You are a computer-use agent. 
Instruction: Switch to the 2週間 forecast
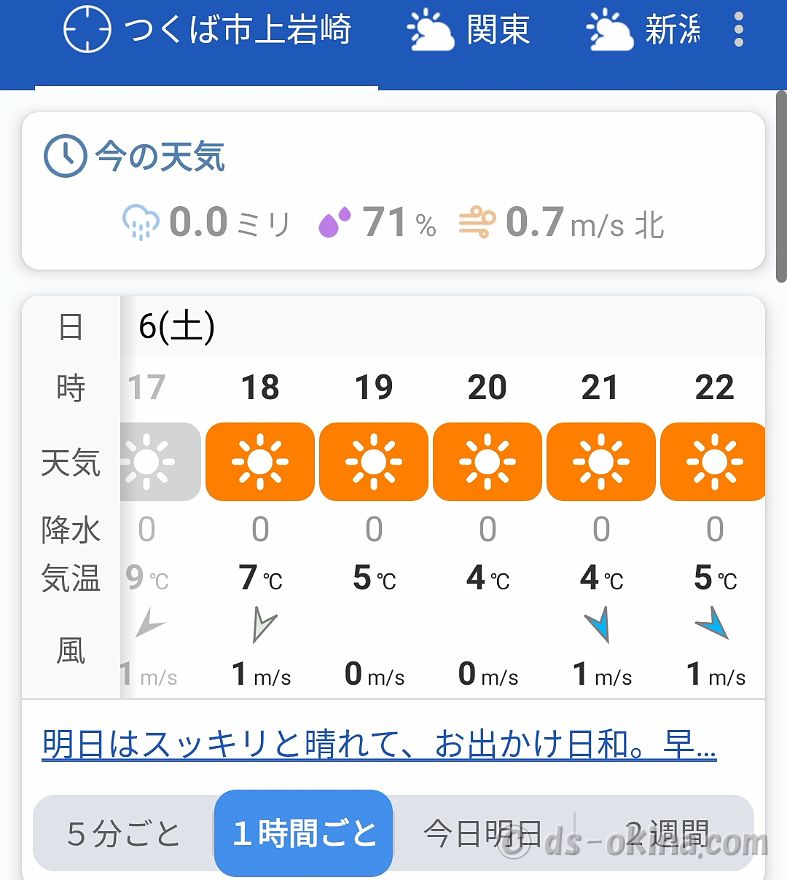click(x=666, y=833)
